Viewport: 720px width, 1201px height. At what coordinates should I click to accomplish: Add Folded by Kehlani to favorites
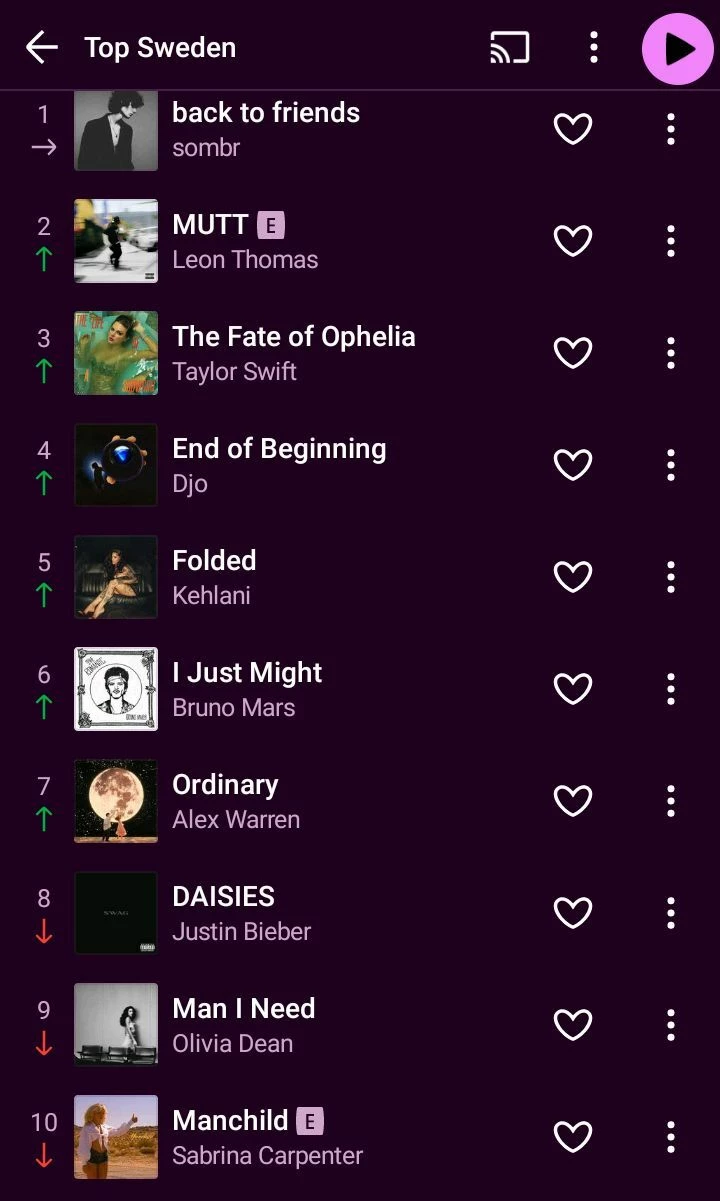tap(573, 577)
